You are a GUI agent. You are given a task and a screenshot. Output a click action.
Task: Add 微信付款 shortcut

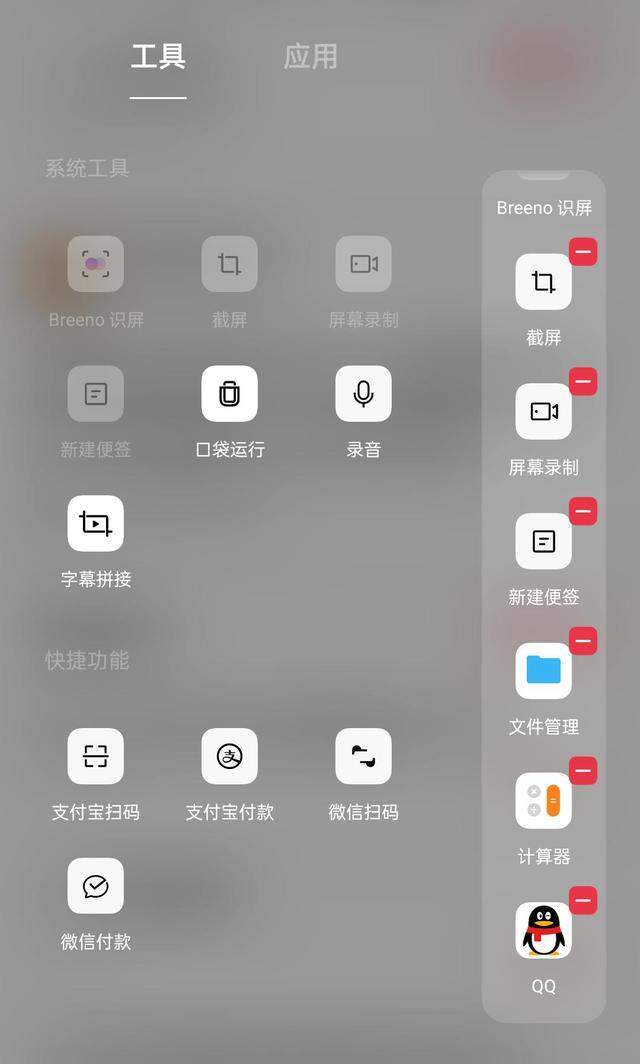(x=95, y=886)
